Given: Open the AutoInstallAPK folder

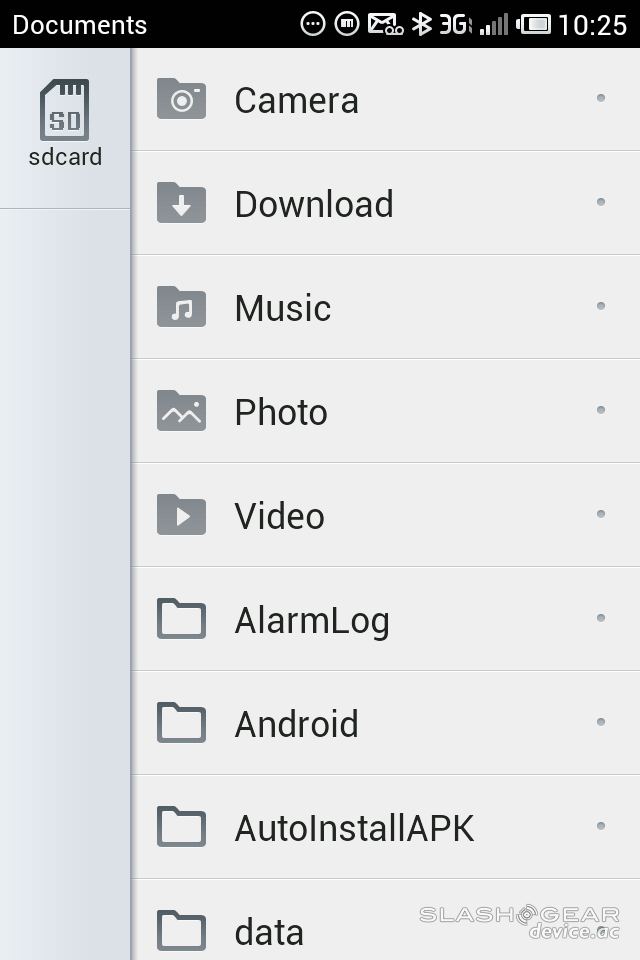Looking at the screenshot, I should pyautogui.click(x=354, y=828).
